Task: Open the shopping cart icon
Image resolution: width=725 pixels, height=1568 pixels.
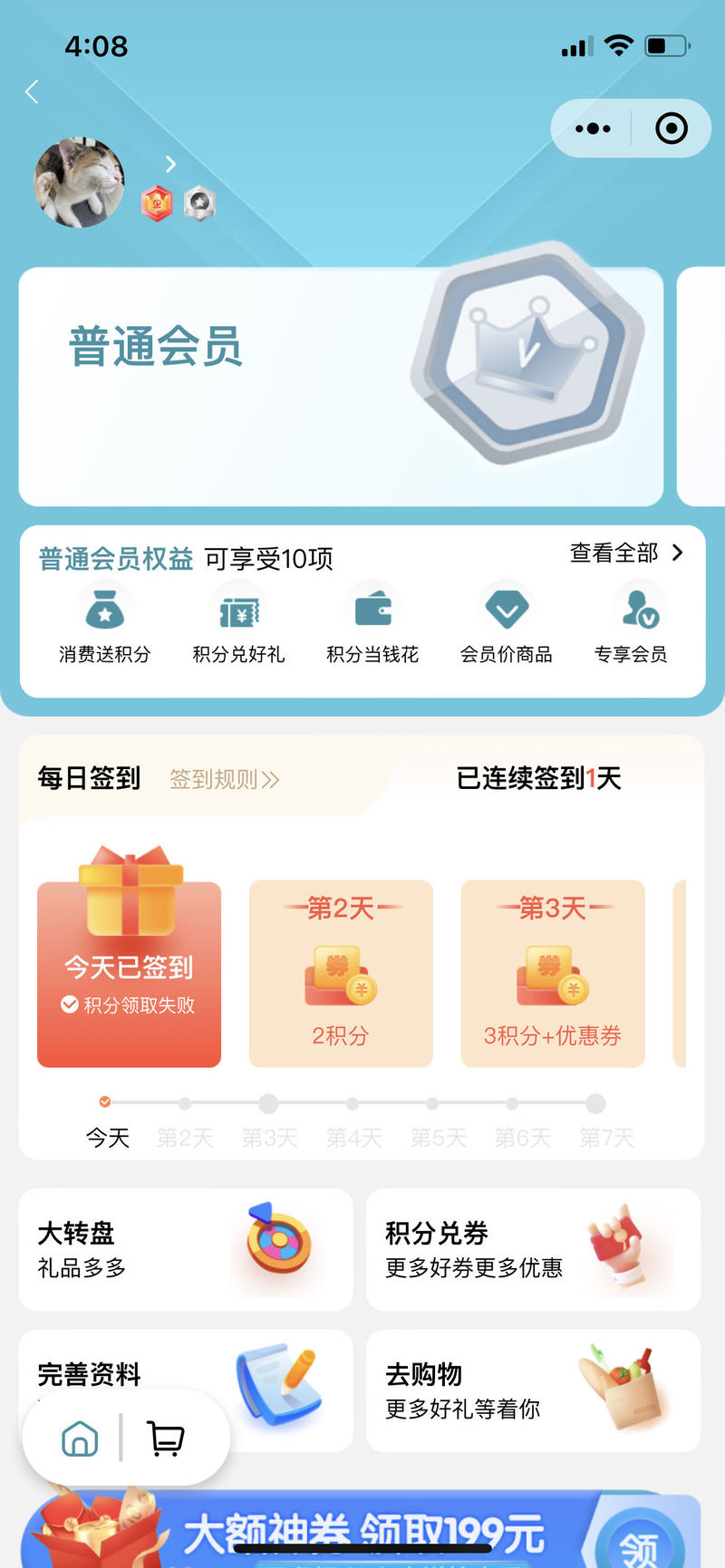Action: [x=166, y=1438]
